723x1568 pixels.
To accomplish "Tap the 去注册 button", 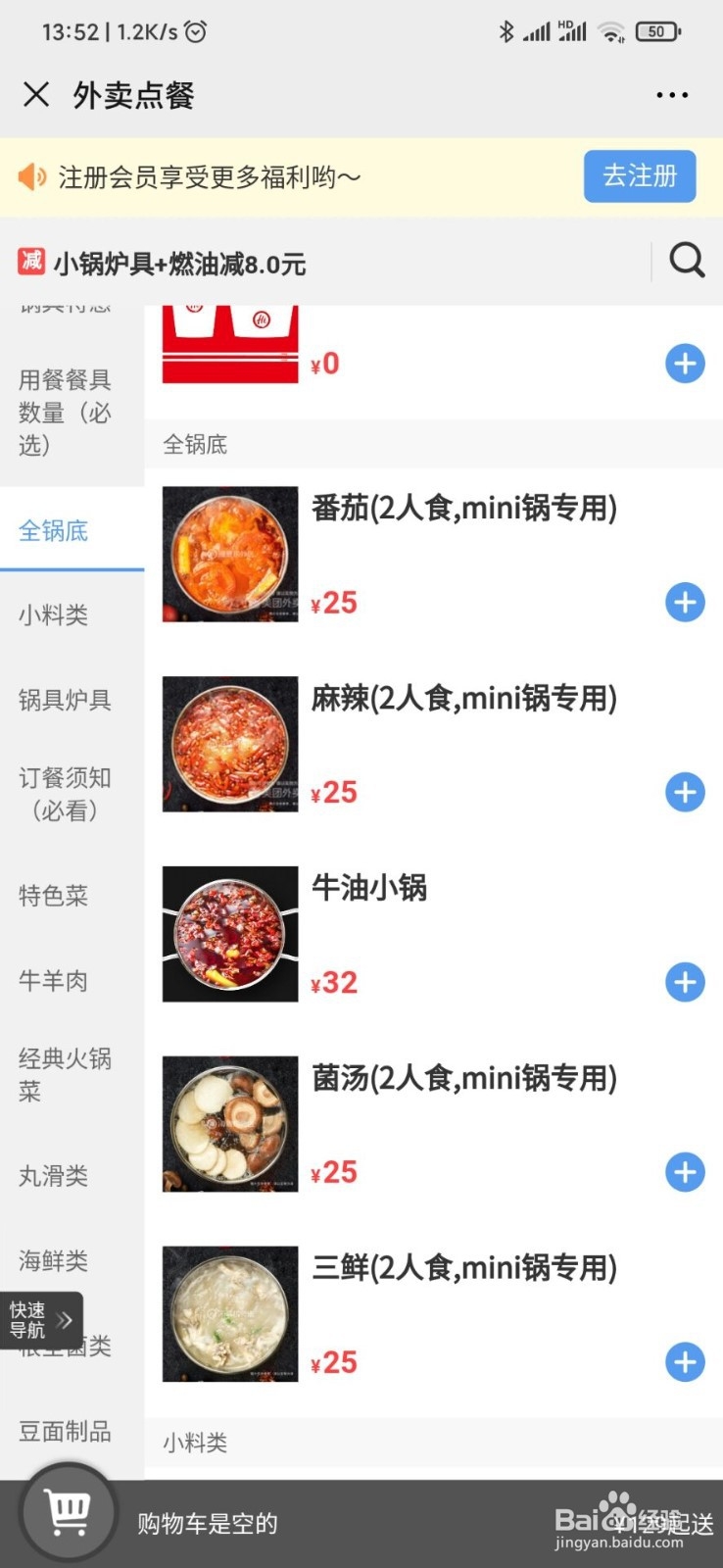I will (x=640, y=176).
